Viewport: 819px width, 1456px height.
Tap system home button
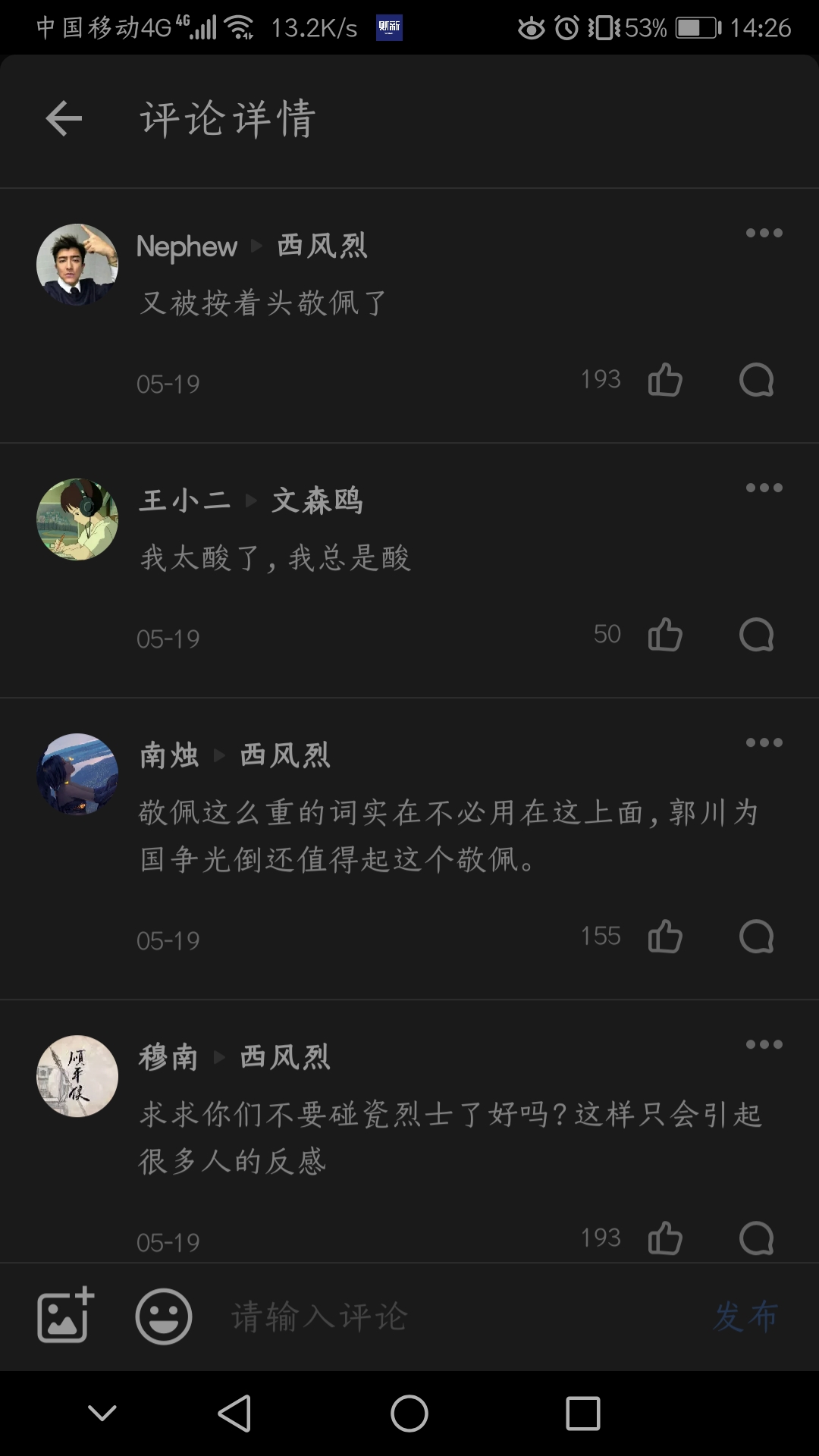coord(409,1414)
